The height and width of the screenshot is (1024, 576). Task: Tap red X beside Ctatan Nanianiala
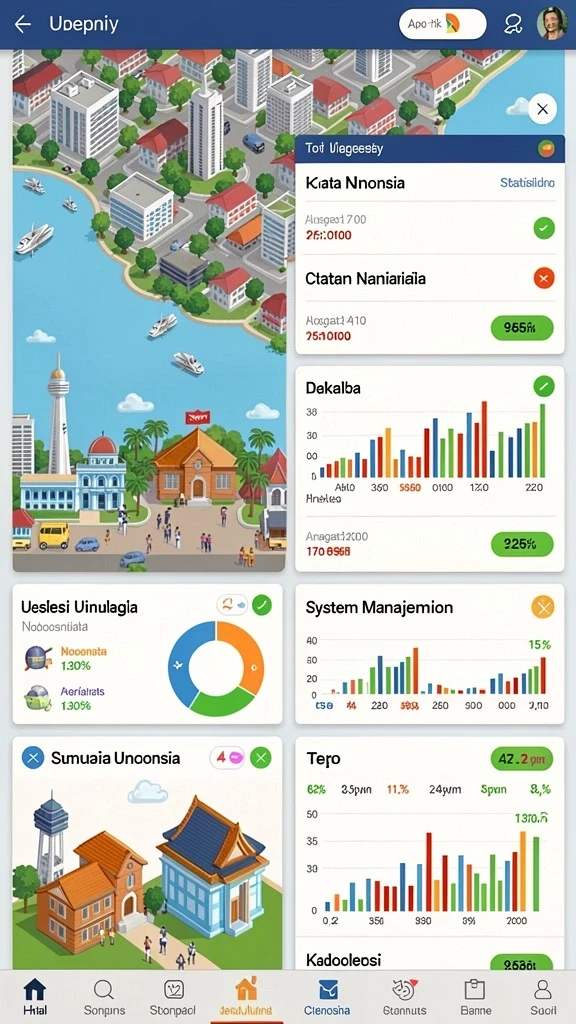(x=543, y=279)
